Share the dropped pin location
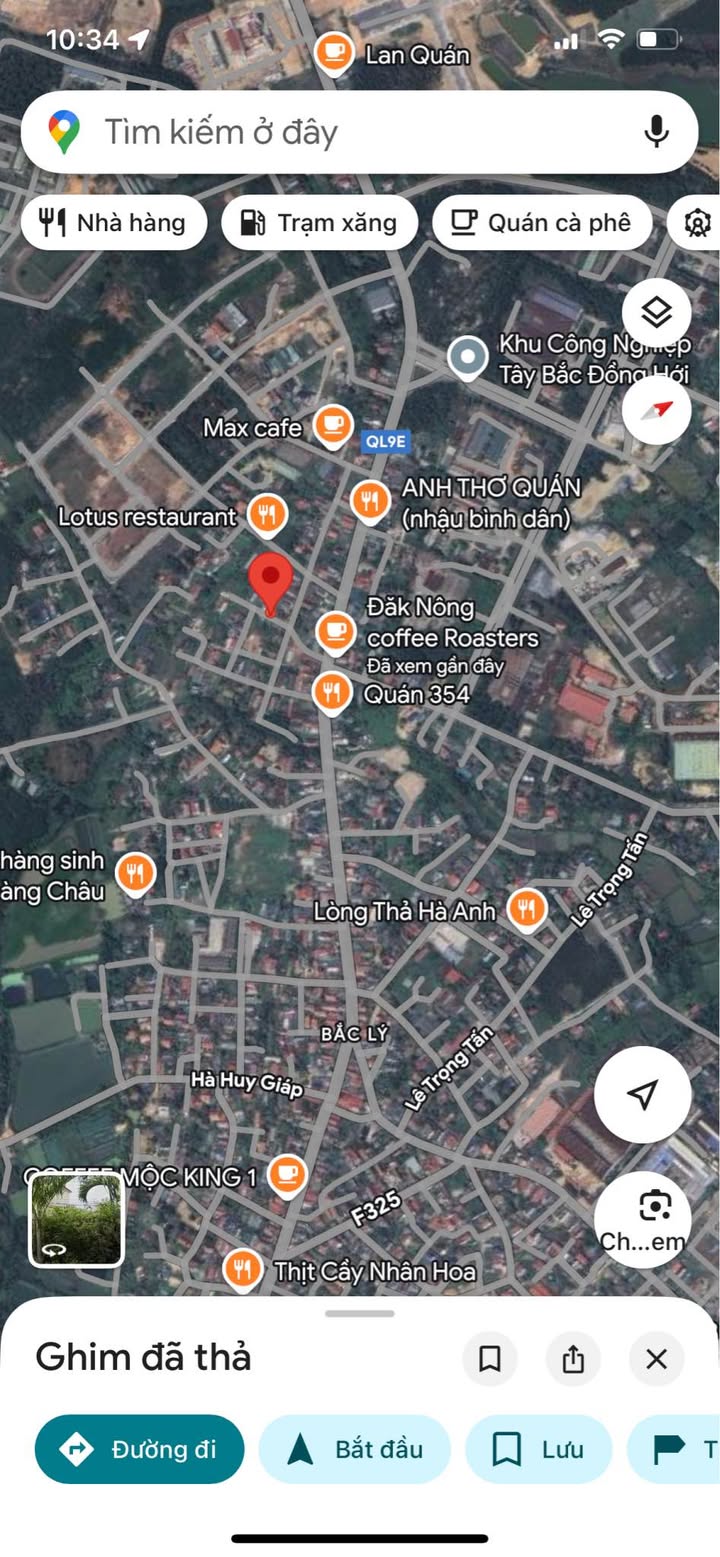The image size is (720, 1557). pyautogui.click(x=573, y=1358)
